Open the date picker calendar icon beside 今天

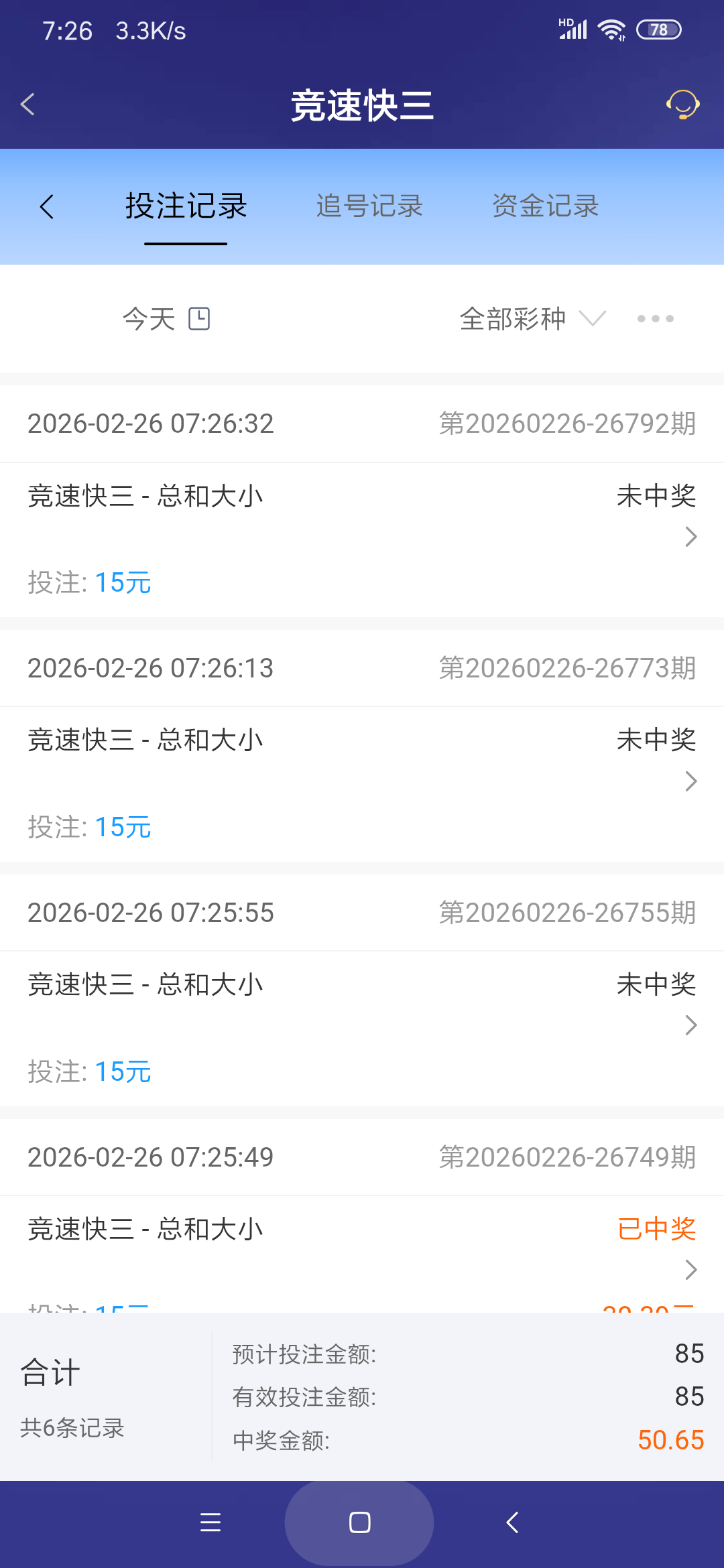pyautogui.click(x=200, y=318)
